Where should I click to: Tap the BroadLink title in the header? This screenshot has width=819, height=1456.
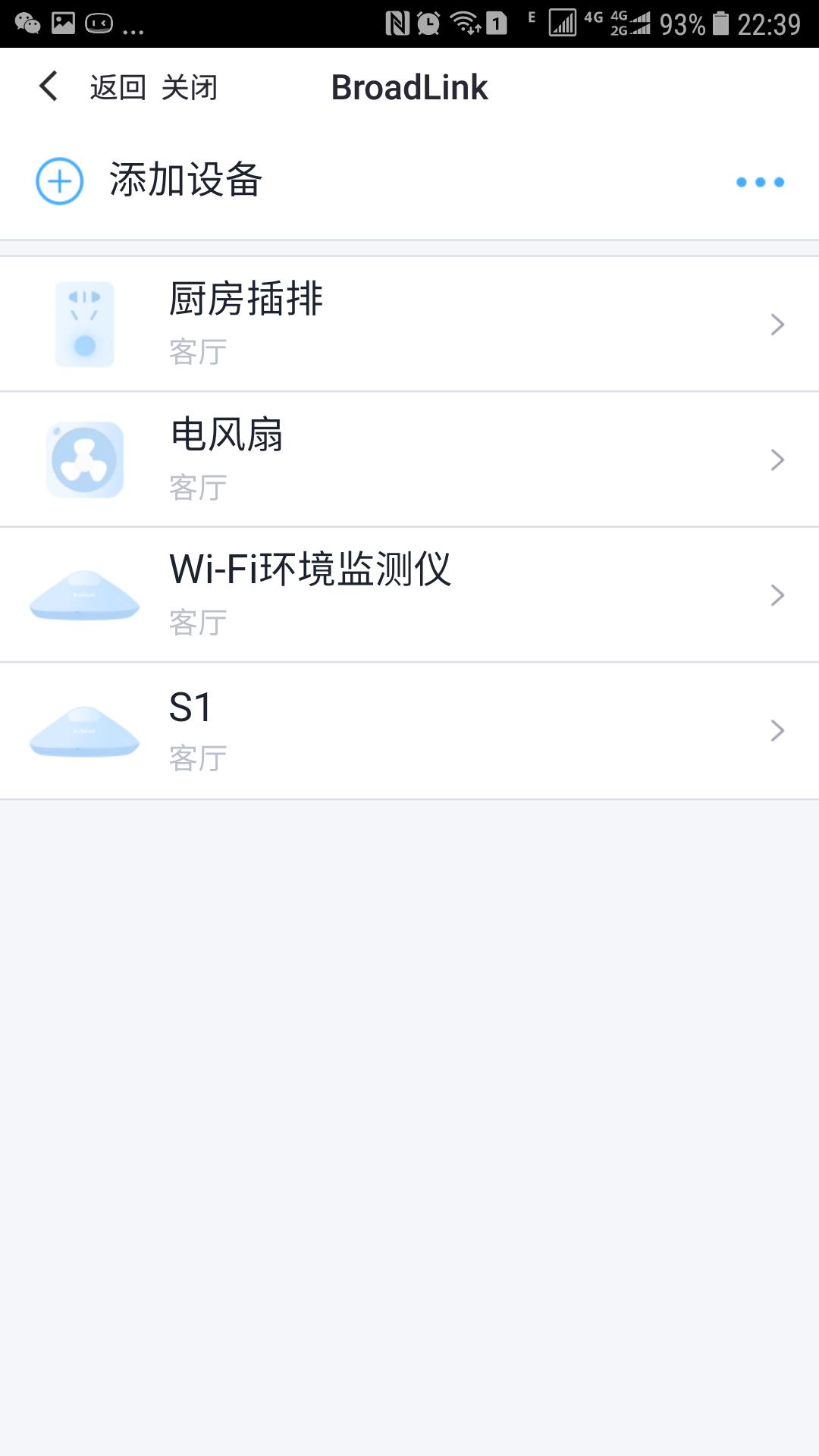click(409, 87)
